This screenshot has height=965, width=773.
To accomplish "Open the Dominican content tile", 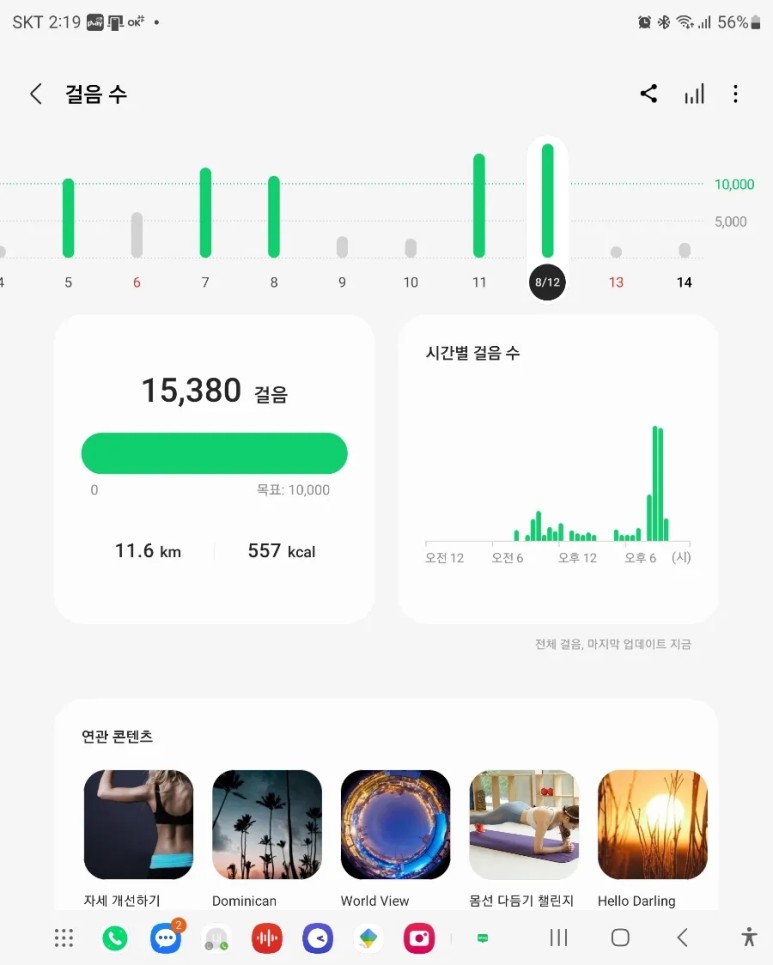I will [x=266, y=824].
